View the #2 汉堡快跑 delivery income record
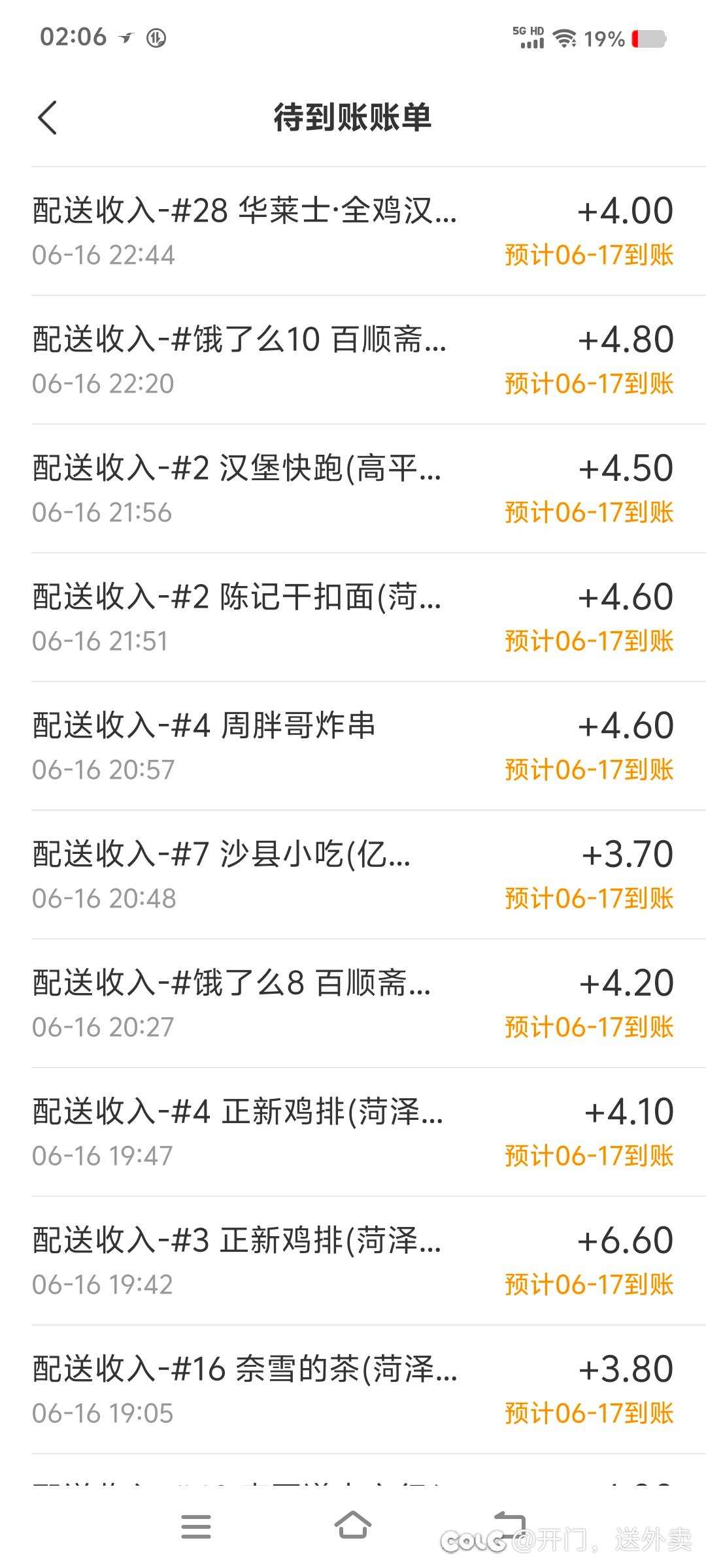The image size is (706, 1568). (x=353, y=489)
